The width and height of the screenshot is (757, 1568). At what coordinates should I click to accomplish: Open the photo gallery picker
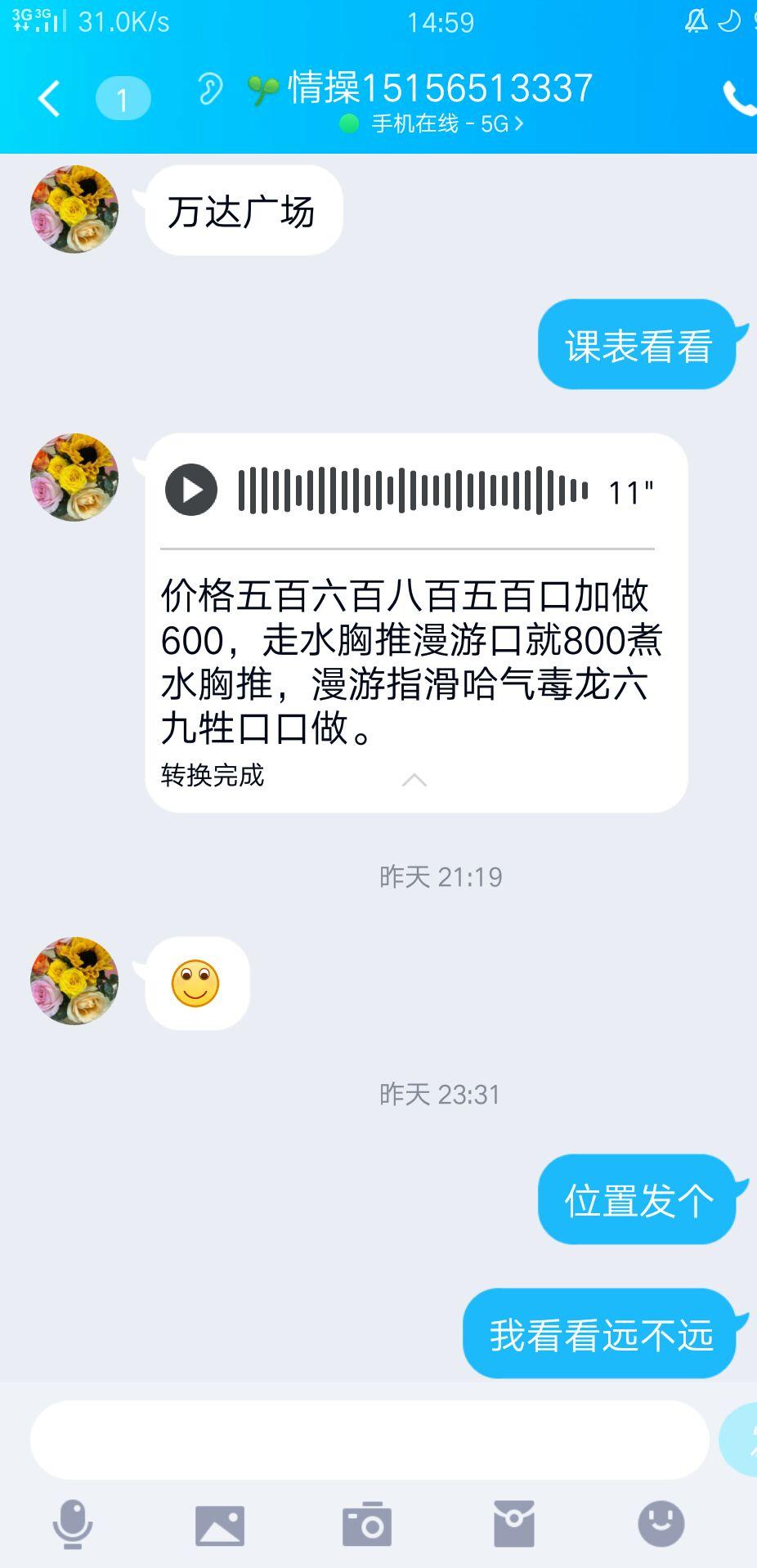(x=220, y=1524)
